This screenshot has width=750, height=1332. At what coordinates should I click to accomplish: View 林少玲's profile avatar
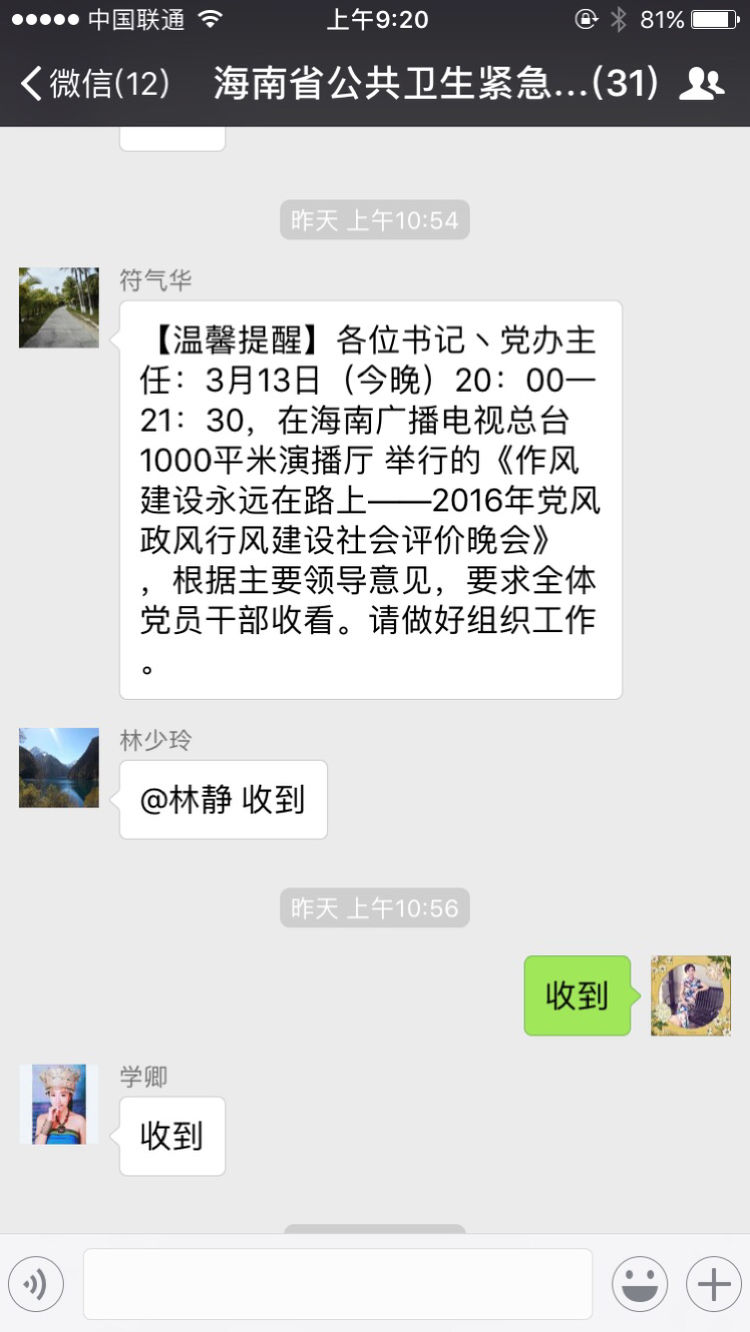[59, 768]
